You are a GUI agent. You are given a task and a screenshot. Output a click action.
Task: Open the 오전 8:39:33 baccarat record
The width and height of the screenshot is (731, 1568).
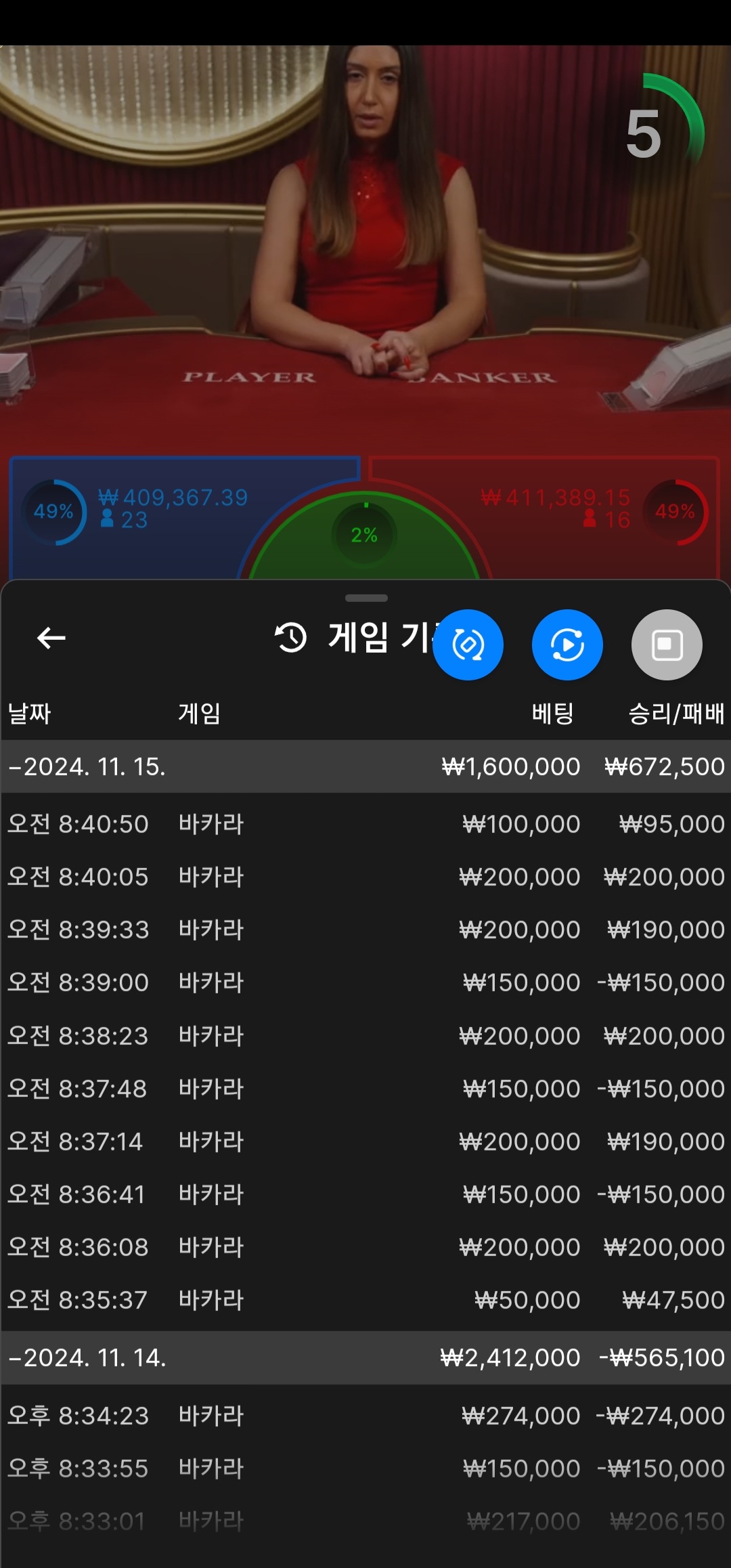click(365, 930)
